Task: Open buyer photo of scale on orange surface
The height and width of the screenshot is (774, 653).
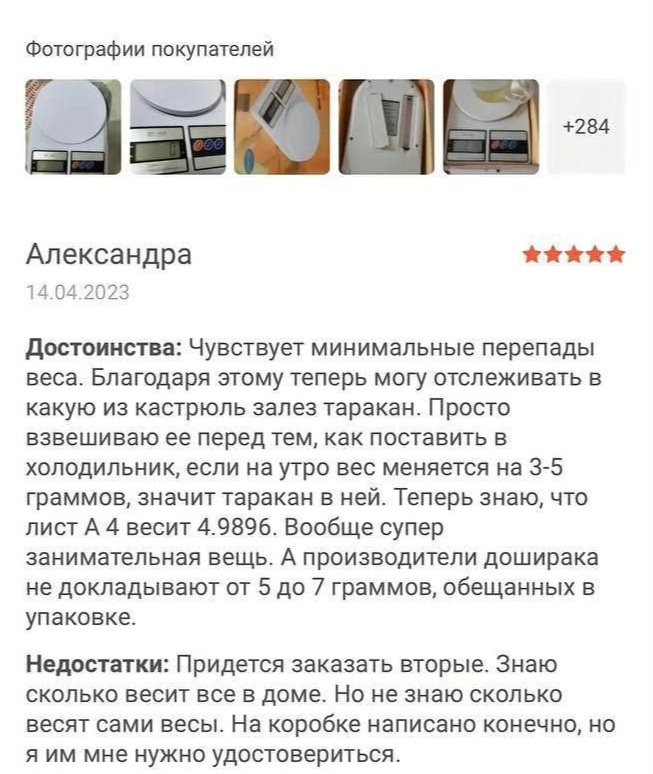Action: pyautogui.click(x=281, y=127)
